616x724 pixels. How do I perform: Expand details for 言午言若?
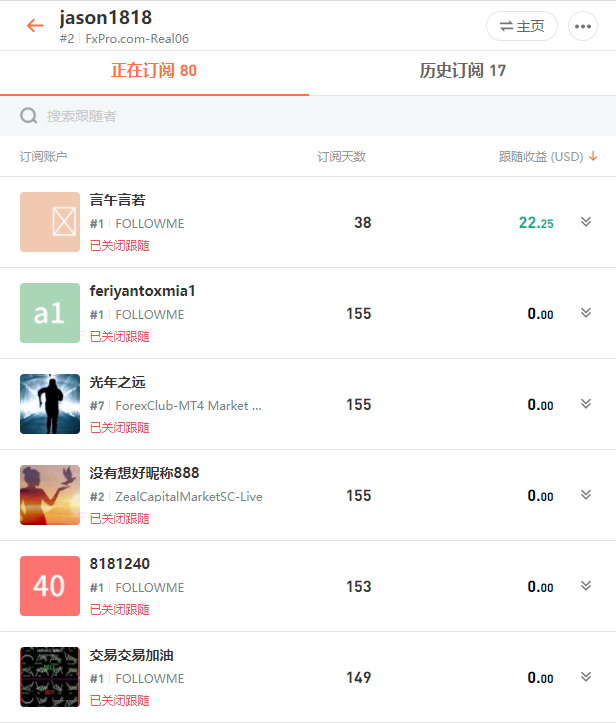click(x=586, y=222)
